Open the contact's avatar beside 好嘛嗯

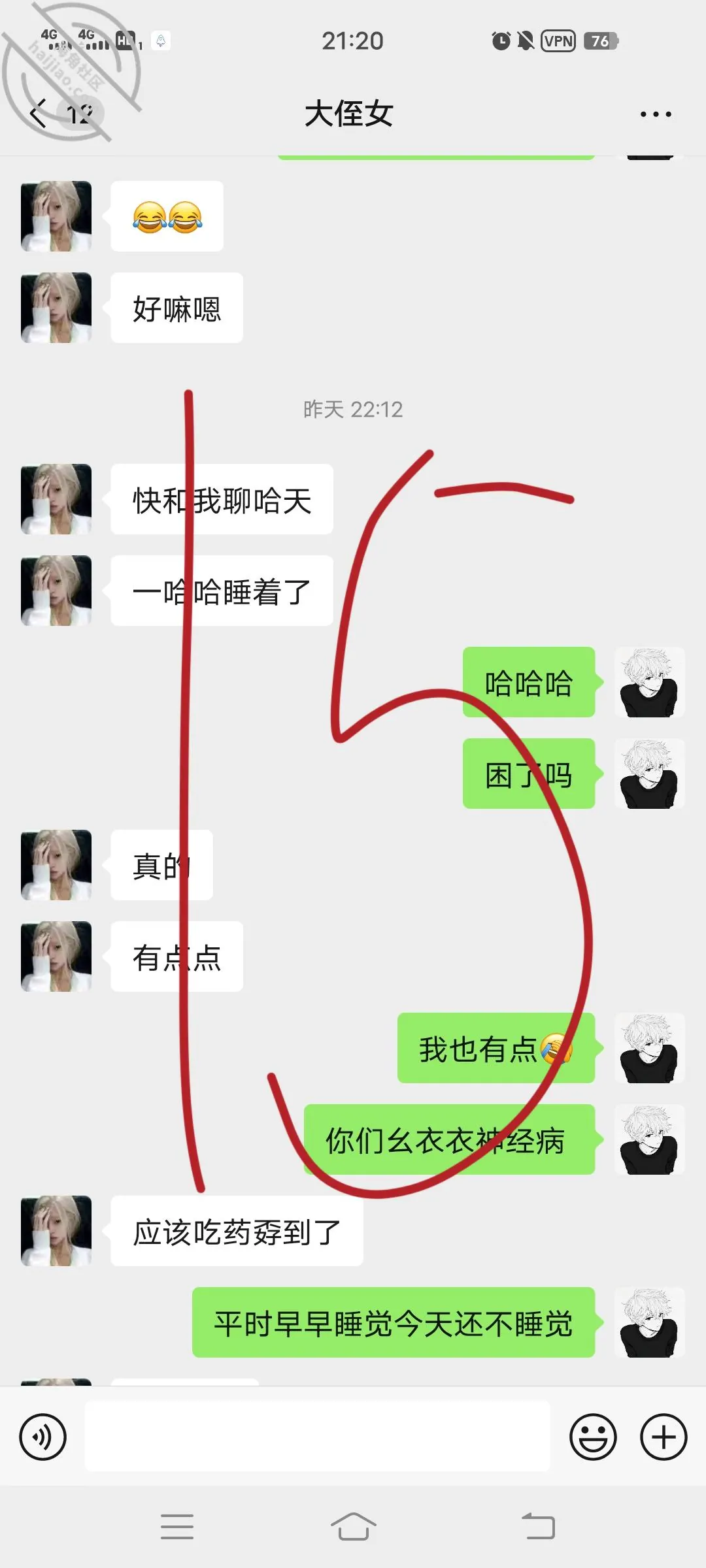(56, 308)
